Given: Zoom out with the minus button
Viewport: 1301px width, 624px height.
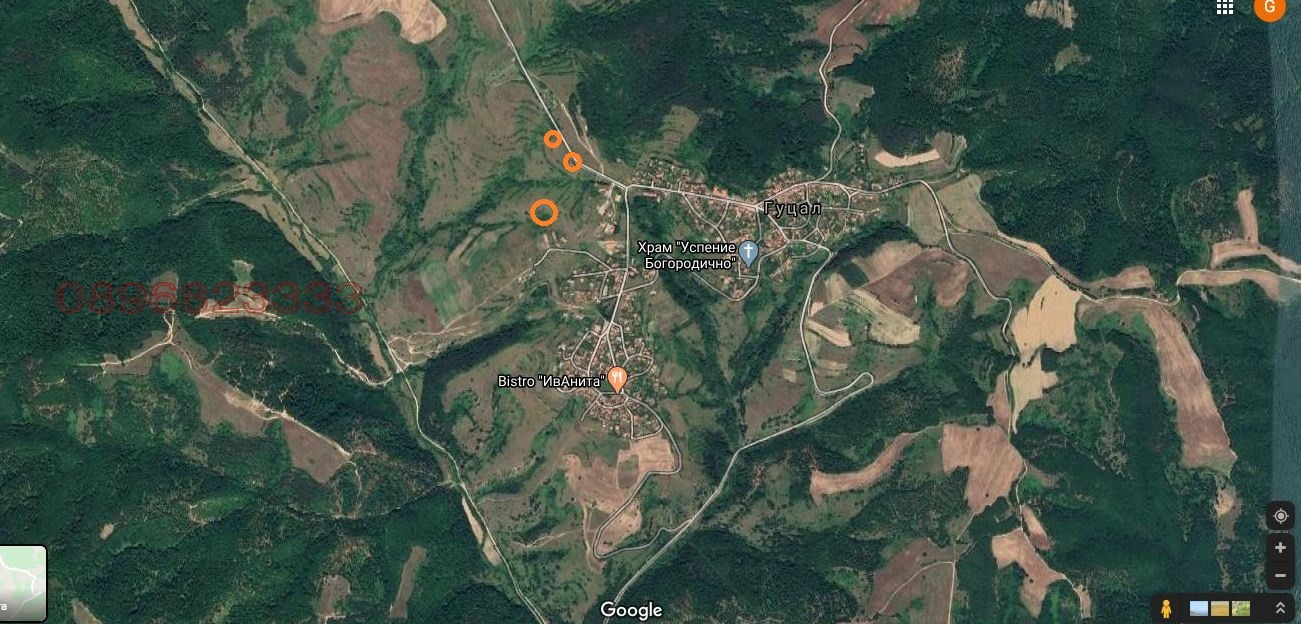Looking at the screenshot, I should coord(1280,575).
